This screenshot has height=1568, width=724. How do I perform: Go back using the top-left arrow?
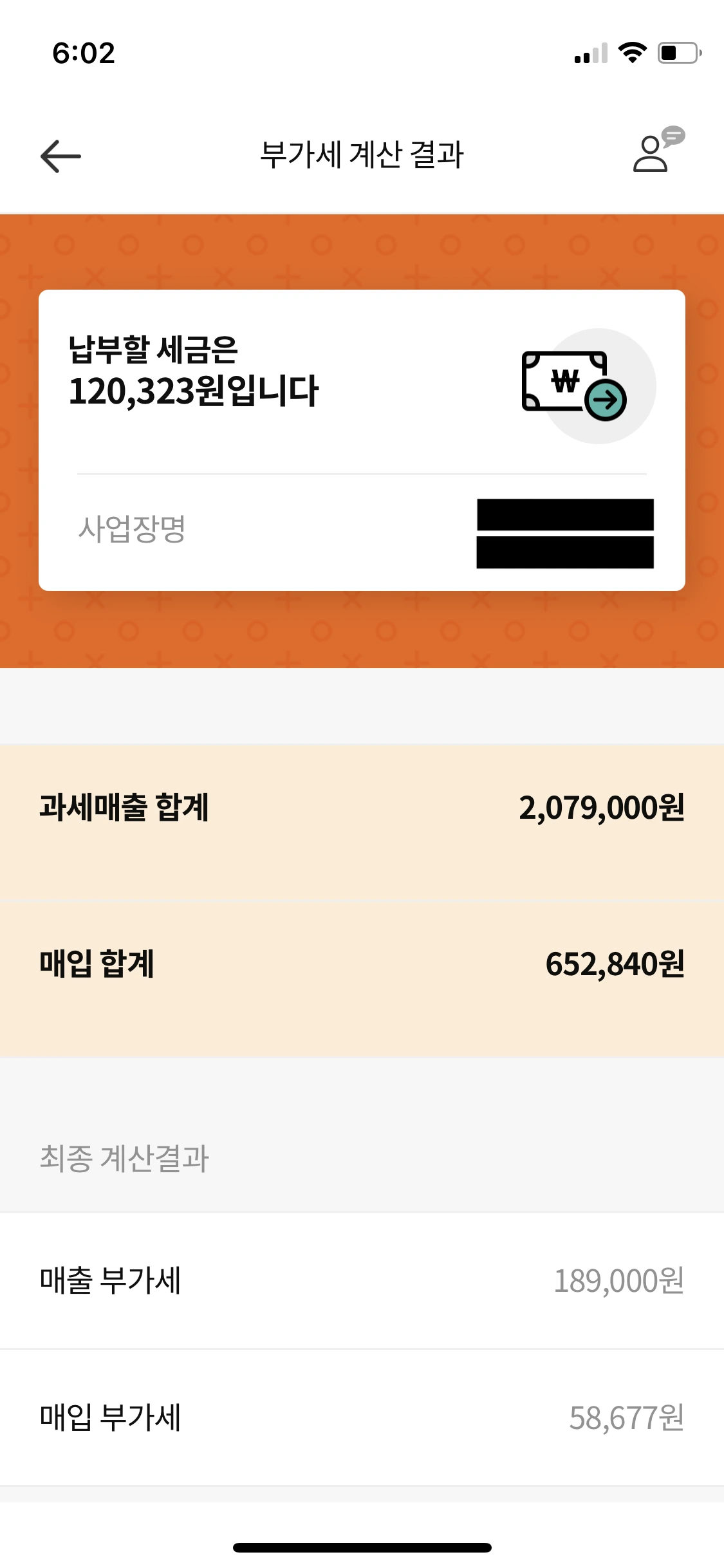[x=60, y=156]
